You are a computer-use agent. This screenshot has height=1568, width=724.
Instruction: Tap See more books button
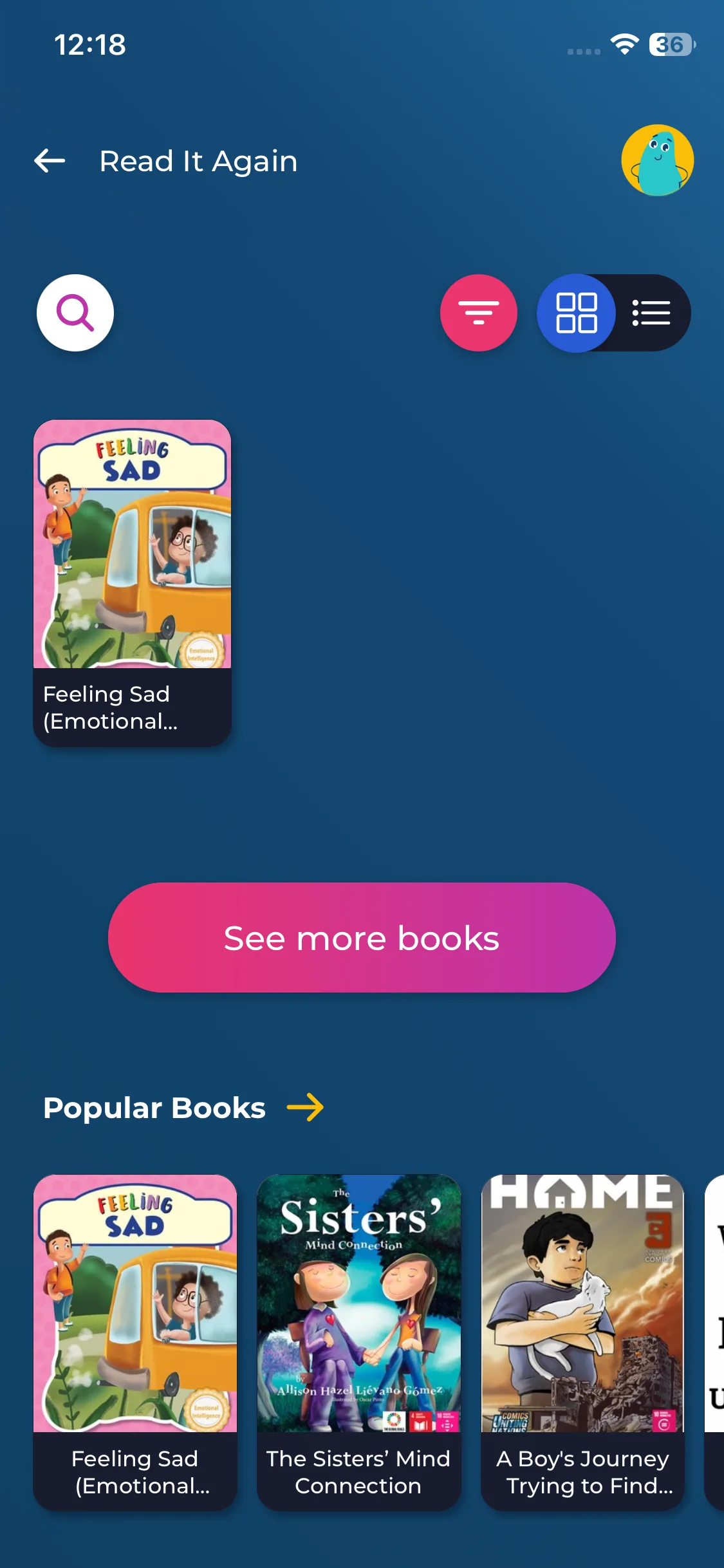click(362, 937)
